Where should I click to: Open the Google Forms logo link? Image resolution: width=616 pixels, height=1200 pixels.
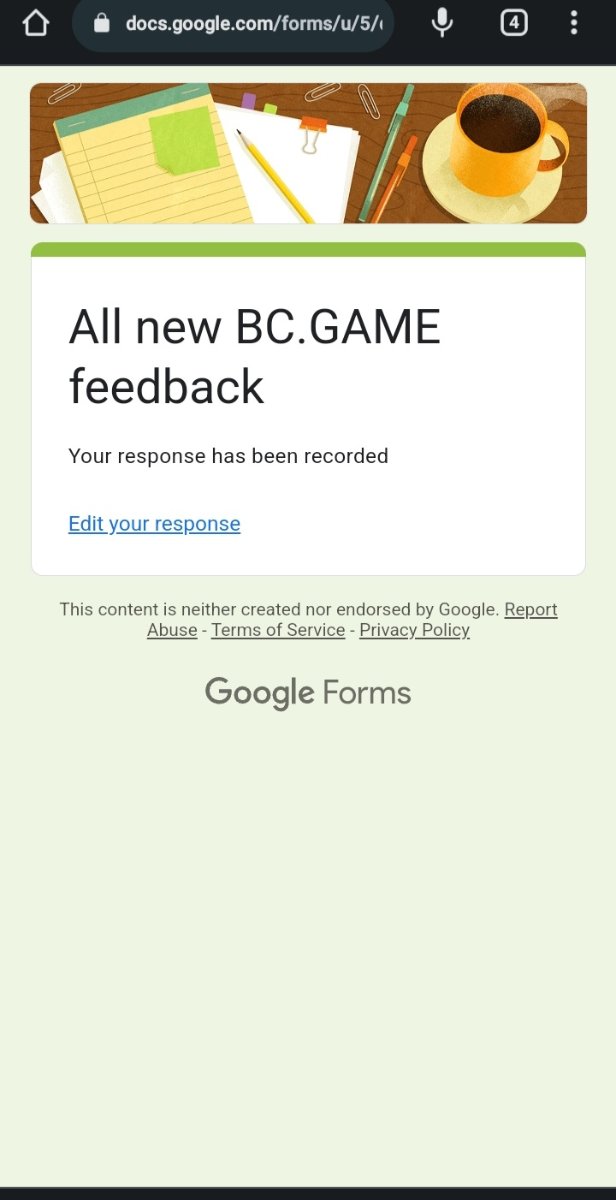(x=308, y=692)
